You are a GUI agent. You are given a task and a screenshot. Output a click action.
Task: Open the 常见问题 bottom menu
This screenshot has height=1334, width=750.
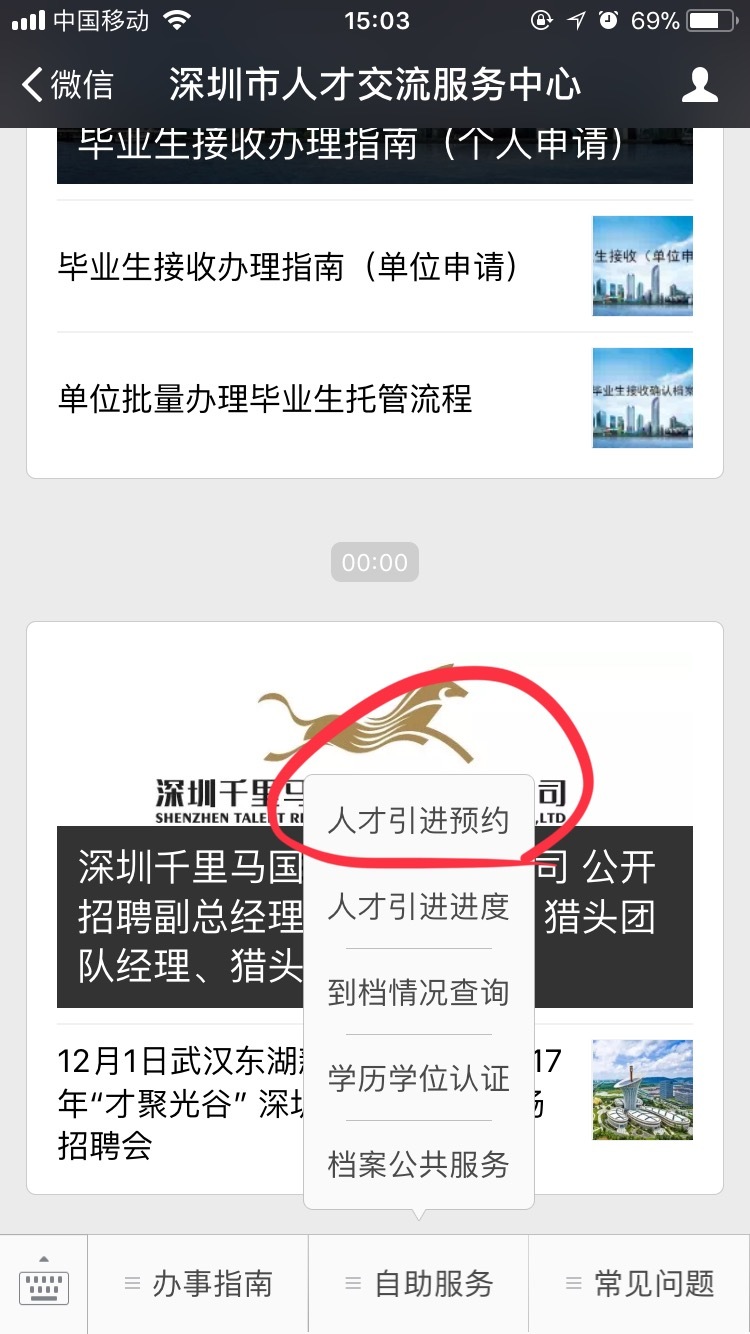[640, 1284]
